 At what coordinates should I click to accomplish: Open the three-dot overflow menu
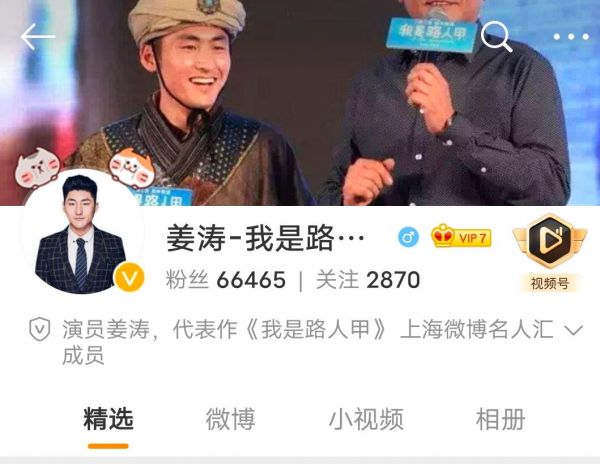coord(571,37)
